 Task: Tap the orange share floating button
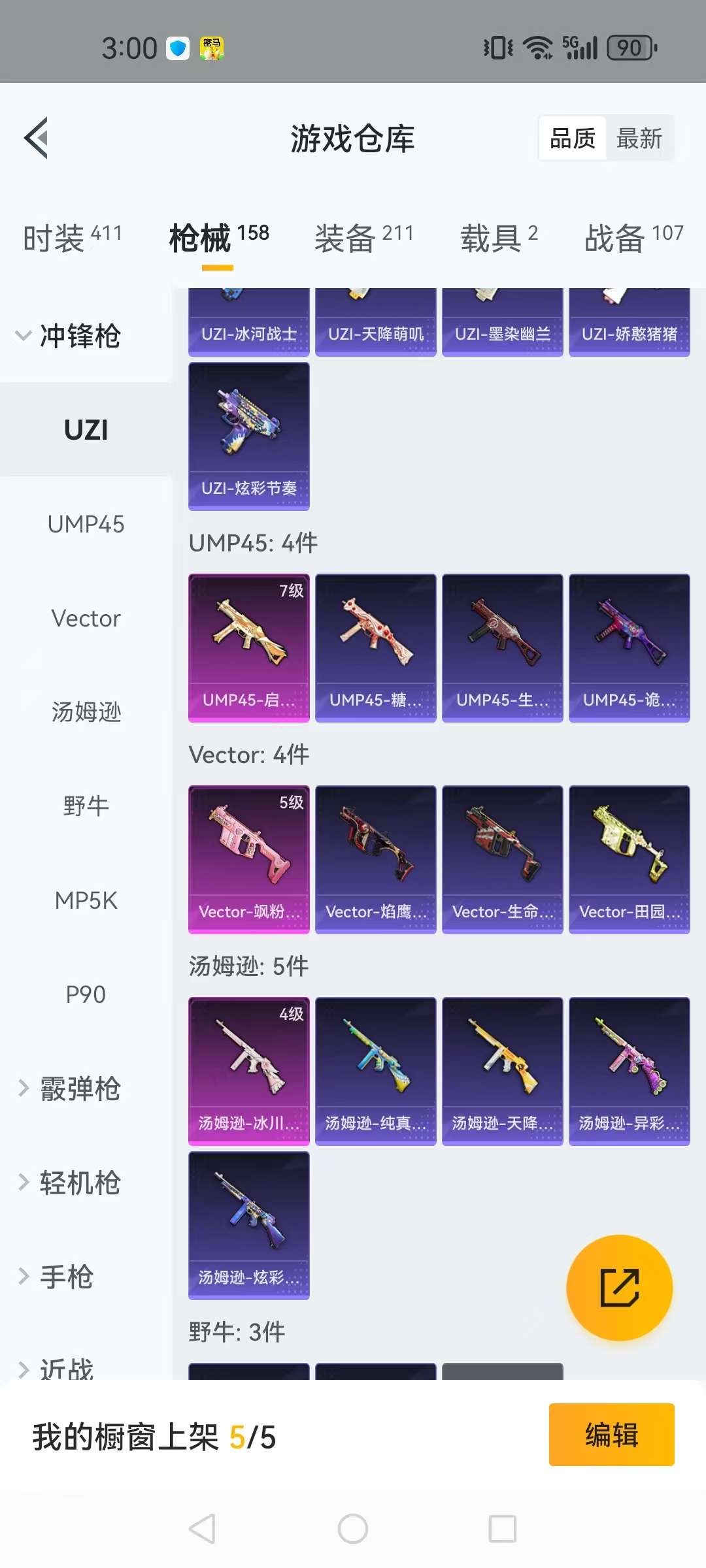point(619,1287)
